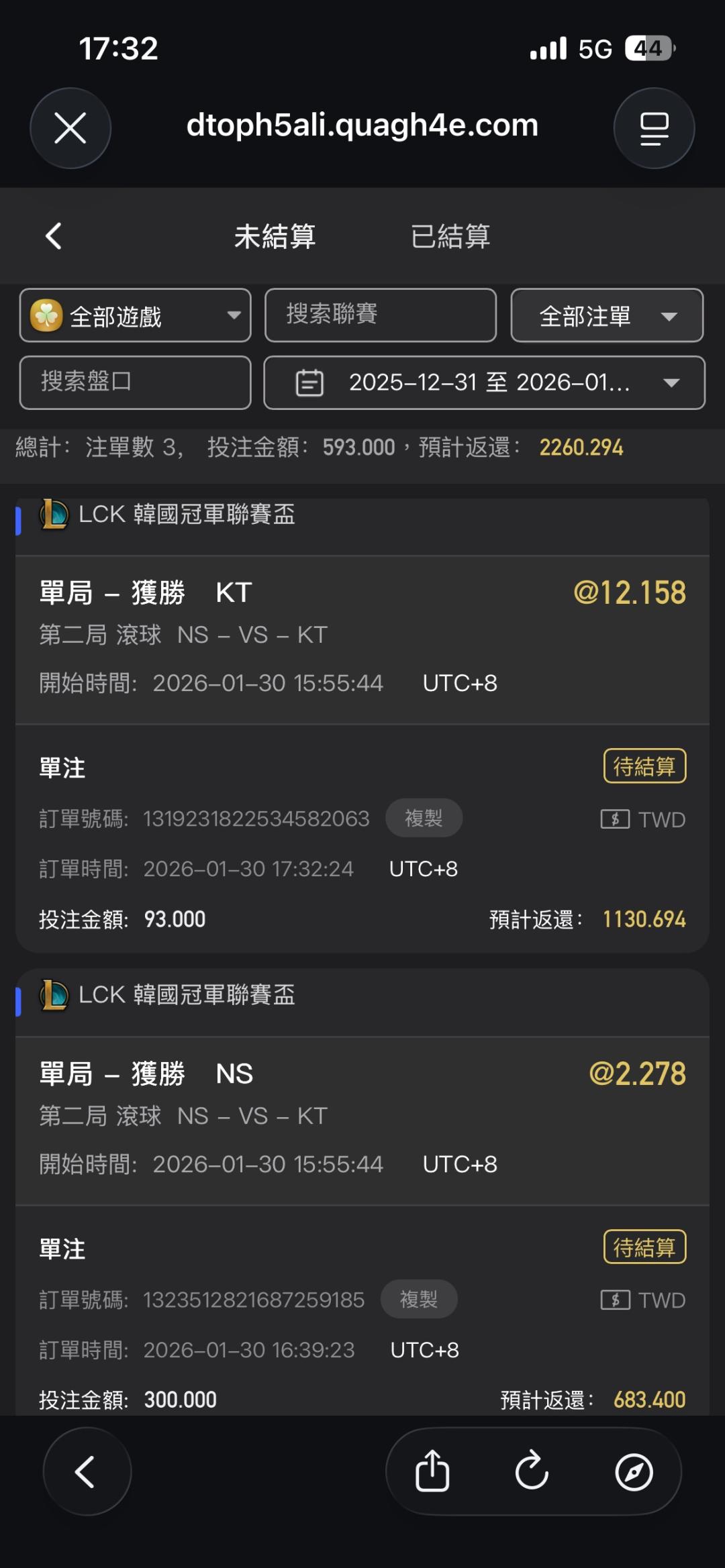This screenshot has height=1568, width=725.
Task: Expand the 全部注單 bet type dropdown
Action: pyautogui.click(x=607, y=315)
